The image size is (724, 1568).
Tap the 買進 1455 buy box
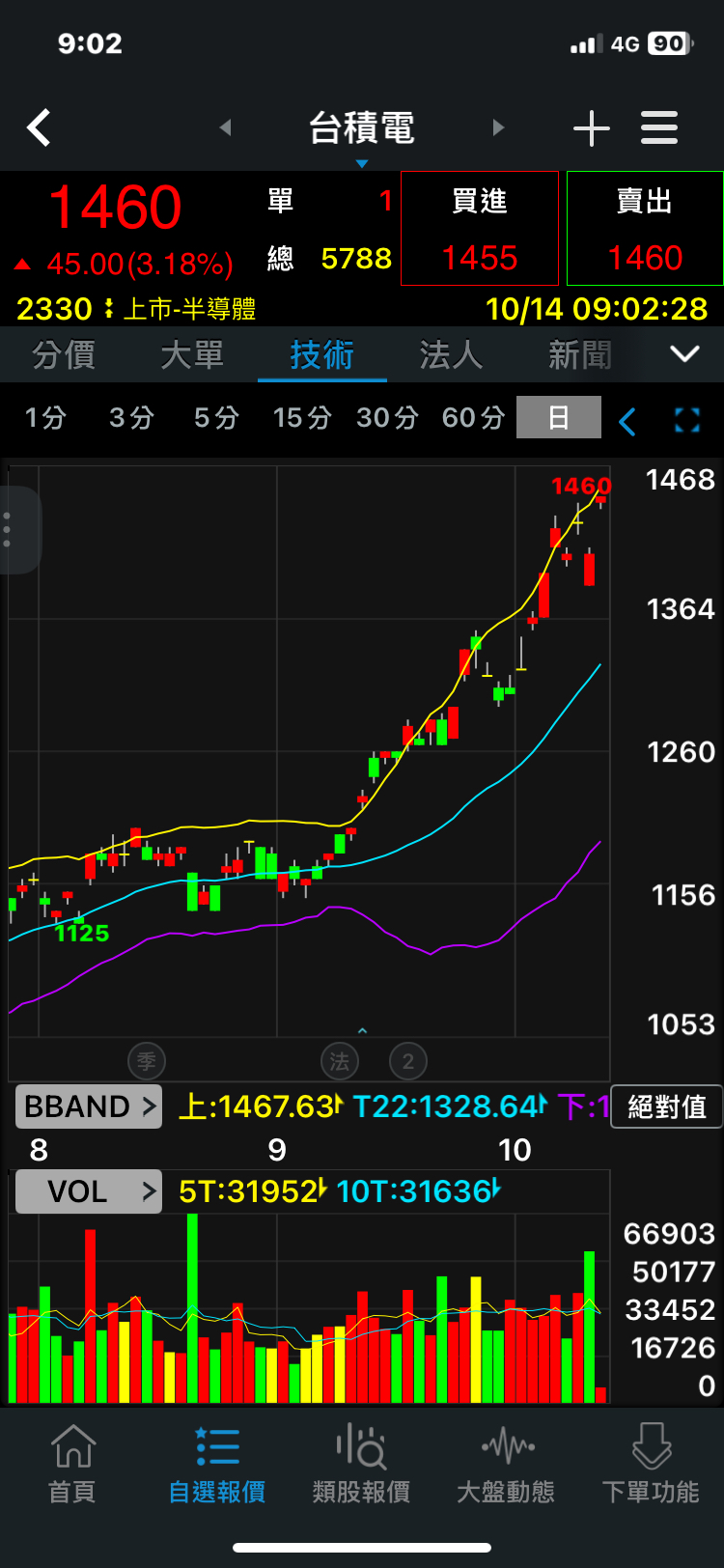tap(480, 229)
